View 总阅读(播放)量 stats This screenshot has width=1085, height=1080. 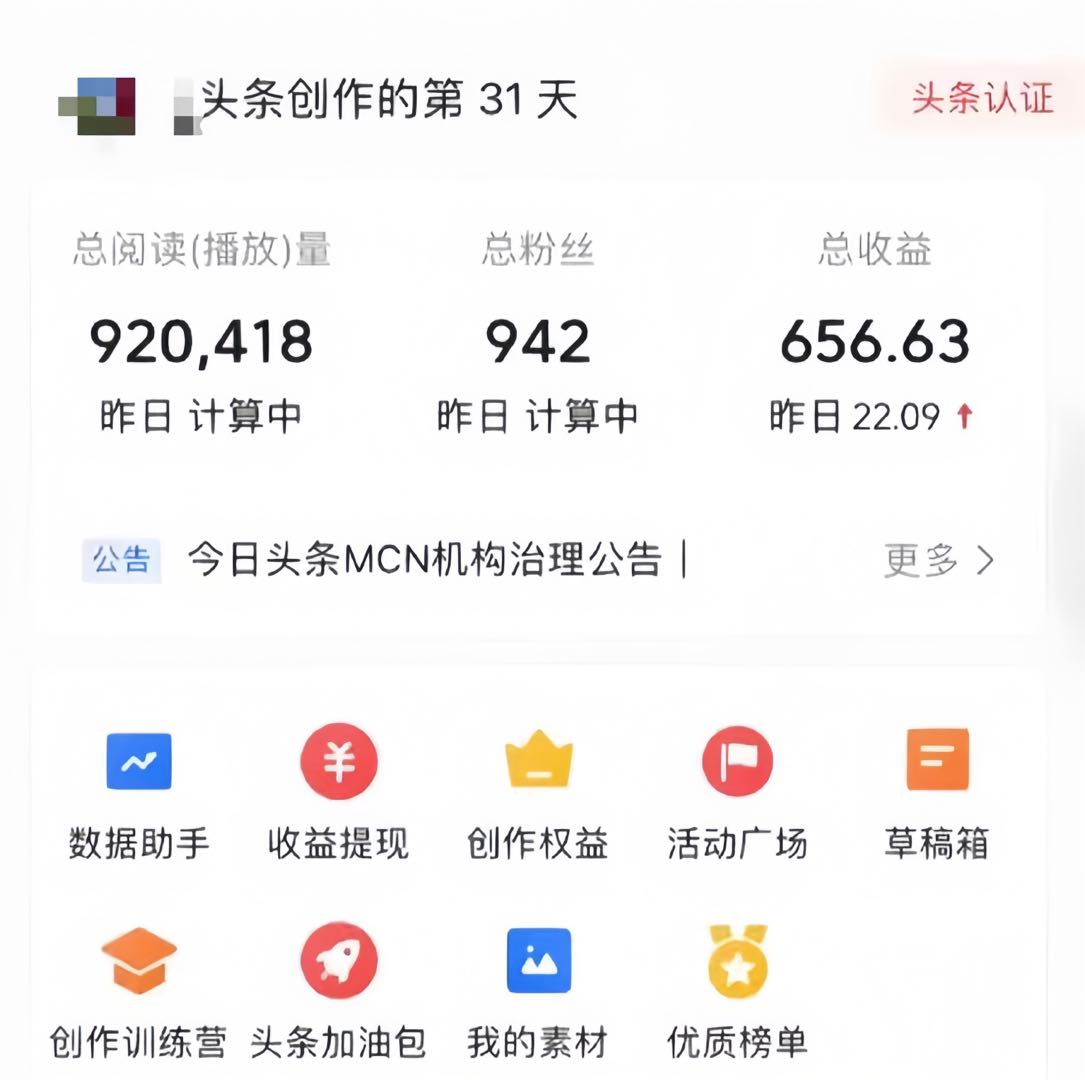point(201,341)
